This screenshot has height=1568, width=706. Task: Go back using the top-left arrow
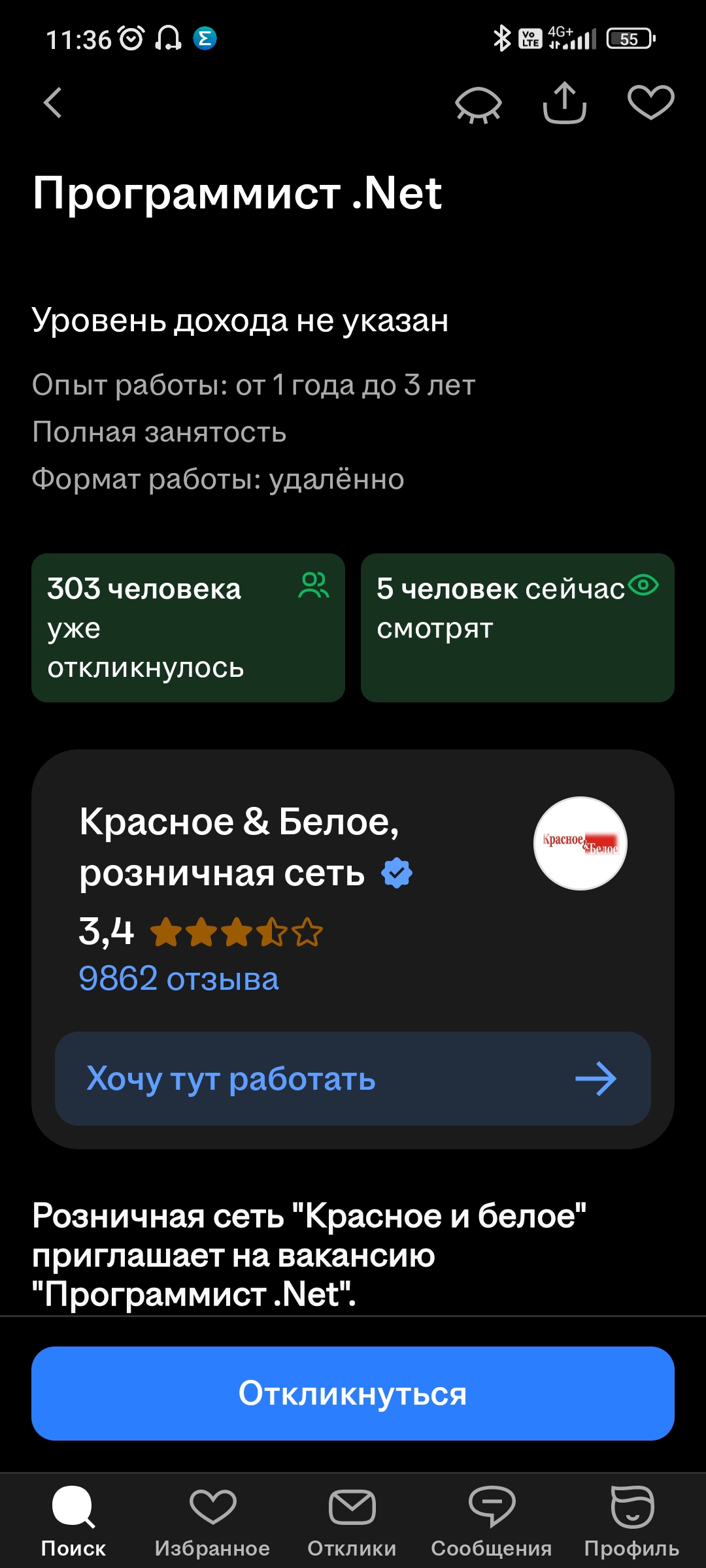[53, 103]
